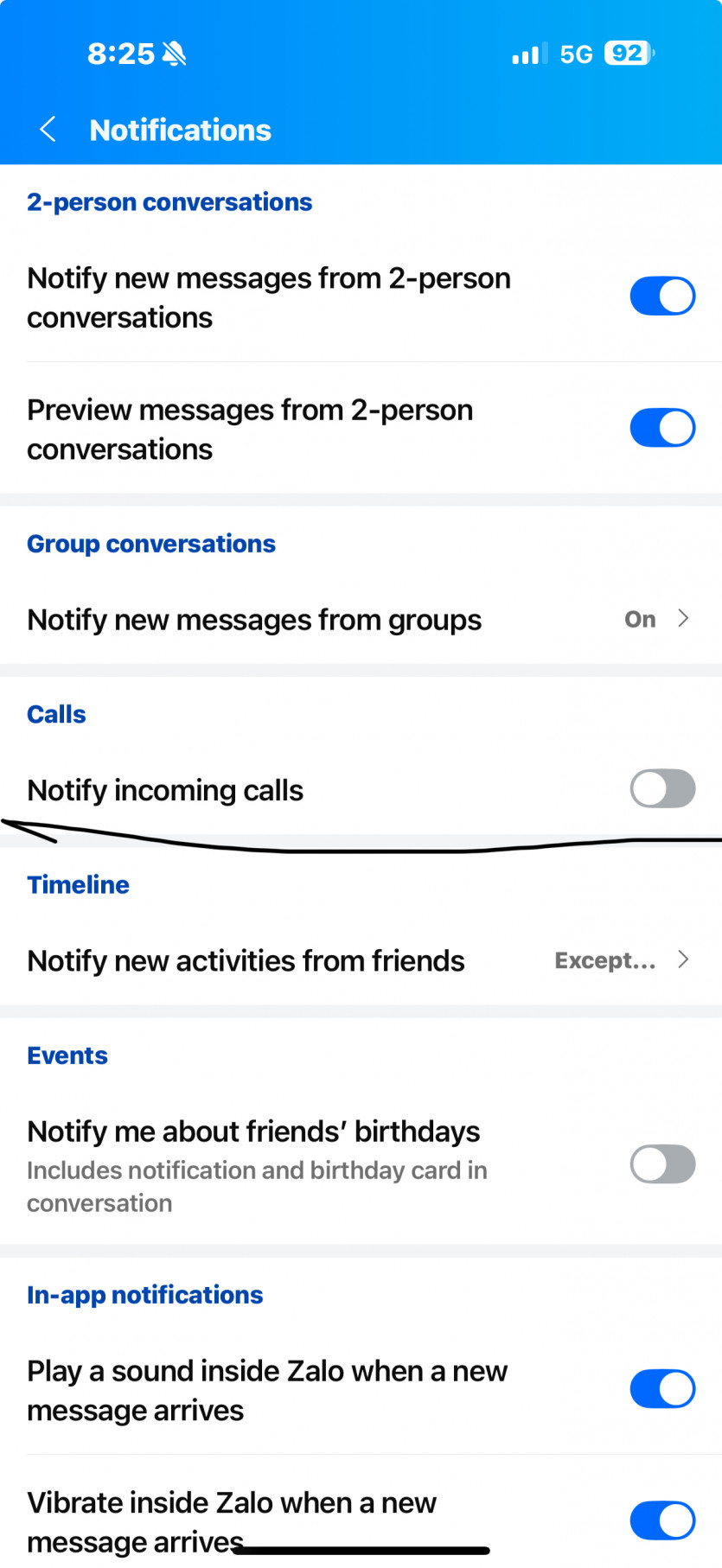This screenshot has width=722, height=1568.
Task: Switch off vibrate inside Zalo
Action: [662, 1520]
